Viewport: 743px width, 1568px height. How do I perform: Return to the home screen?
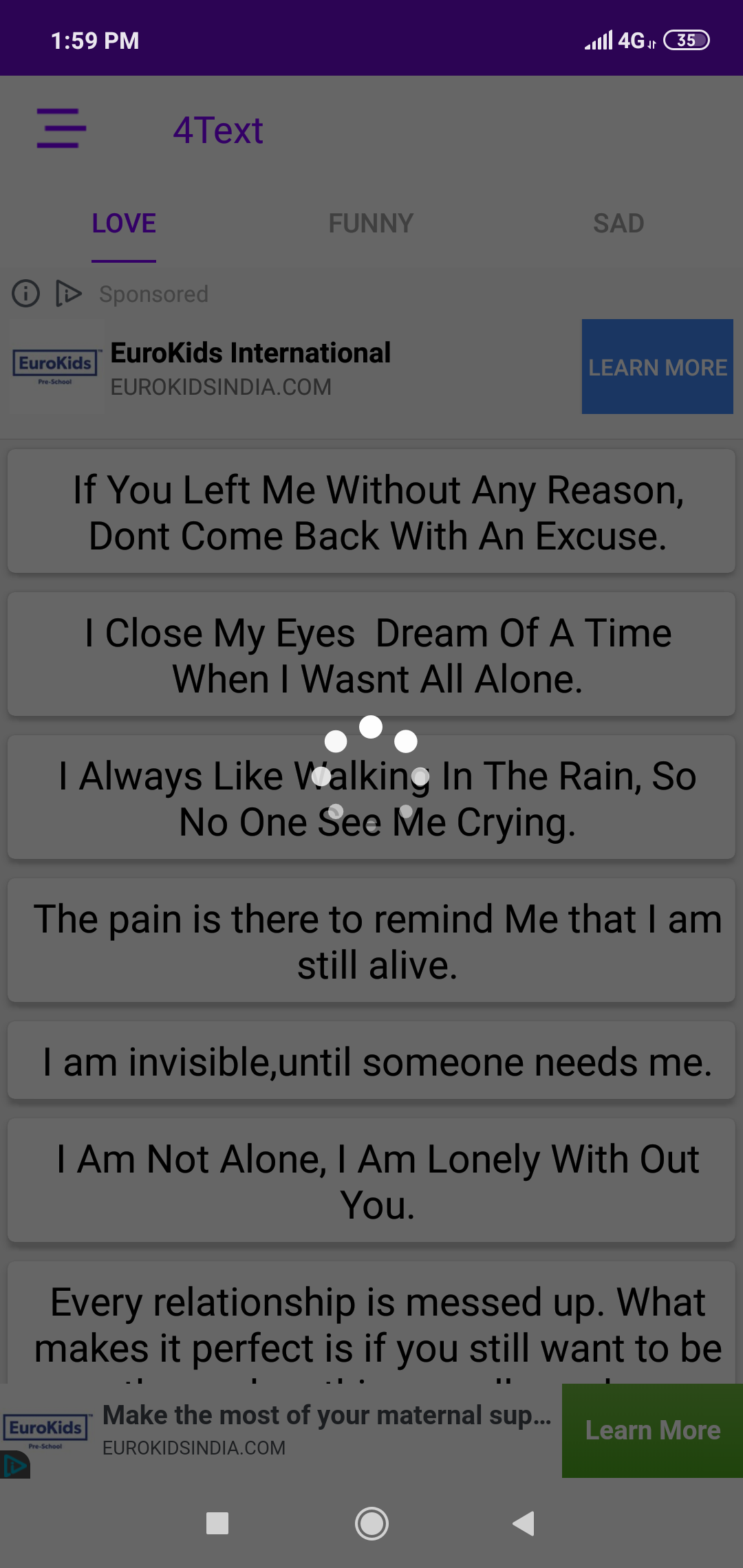point(371,1523)
